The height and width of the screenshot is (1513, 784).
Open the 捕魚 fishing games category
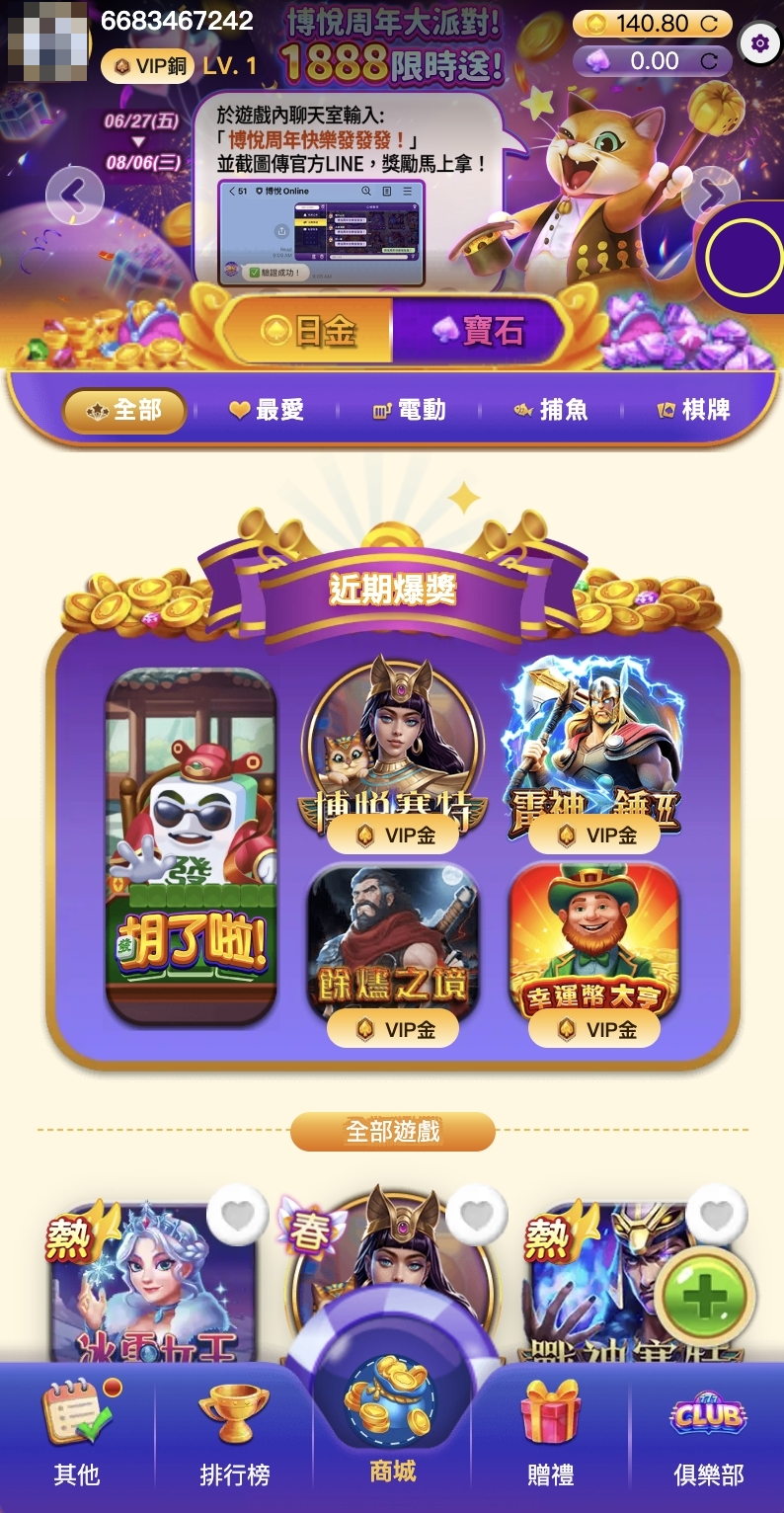click(x=551, y=410)
